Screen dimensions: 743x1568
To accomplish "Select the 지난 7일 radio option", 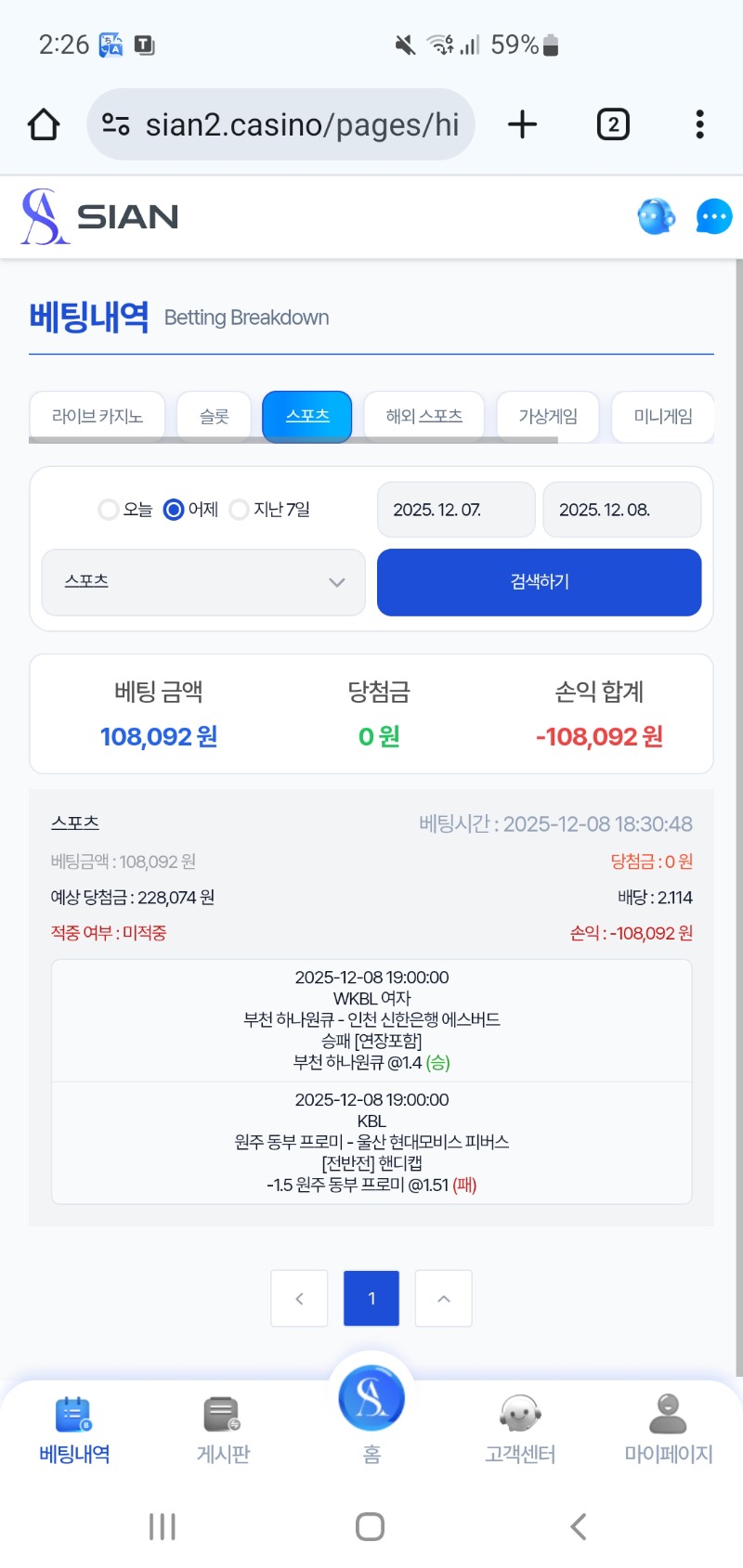I will coord(240,510).
